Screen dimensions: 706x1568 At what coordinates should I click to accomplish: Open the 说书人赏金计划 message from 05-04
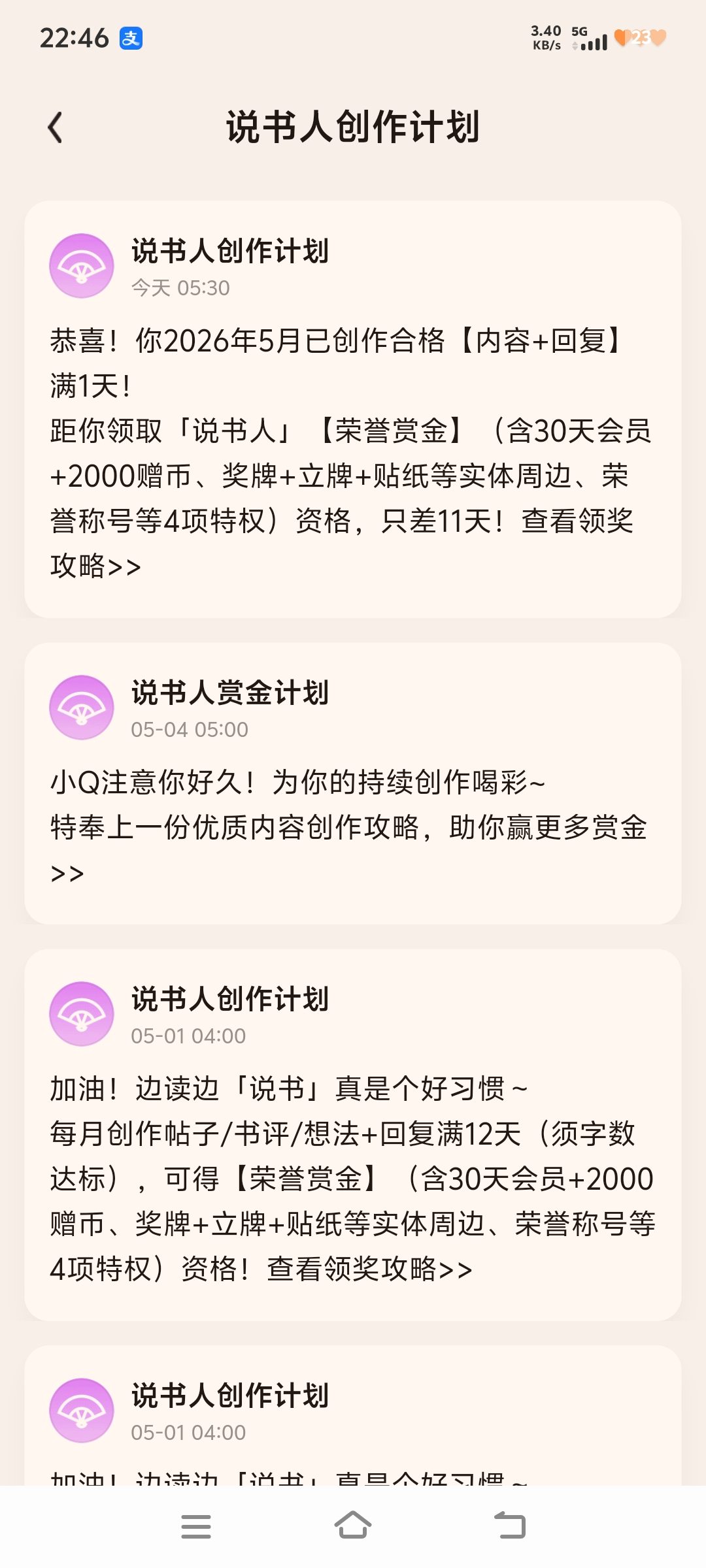pyautogui.click(x=353, y=783)
